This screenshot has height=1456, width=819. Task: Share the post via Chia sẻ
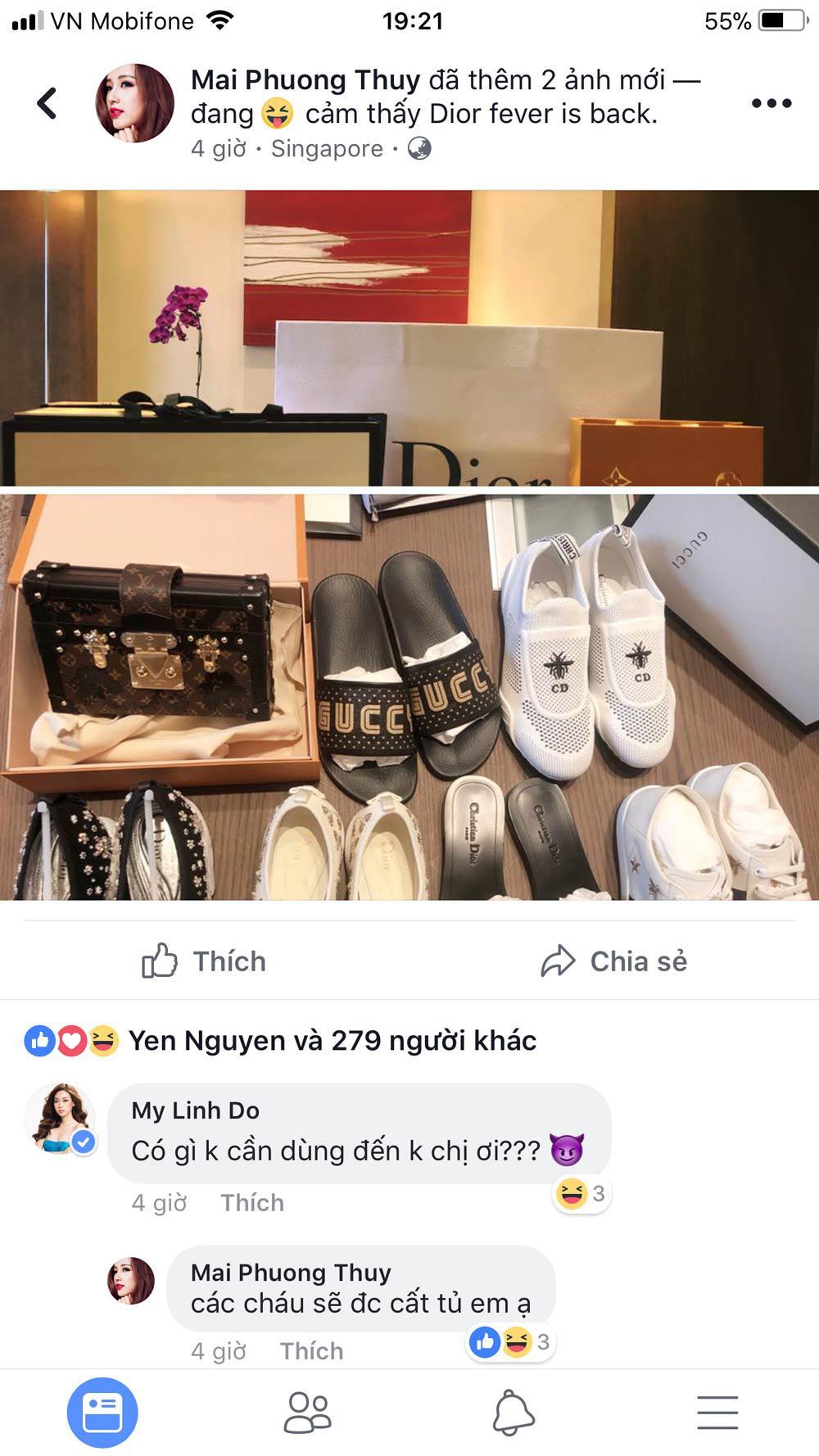click(614, 961)
